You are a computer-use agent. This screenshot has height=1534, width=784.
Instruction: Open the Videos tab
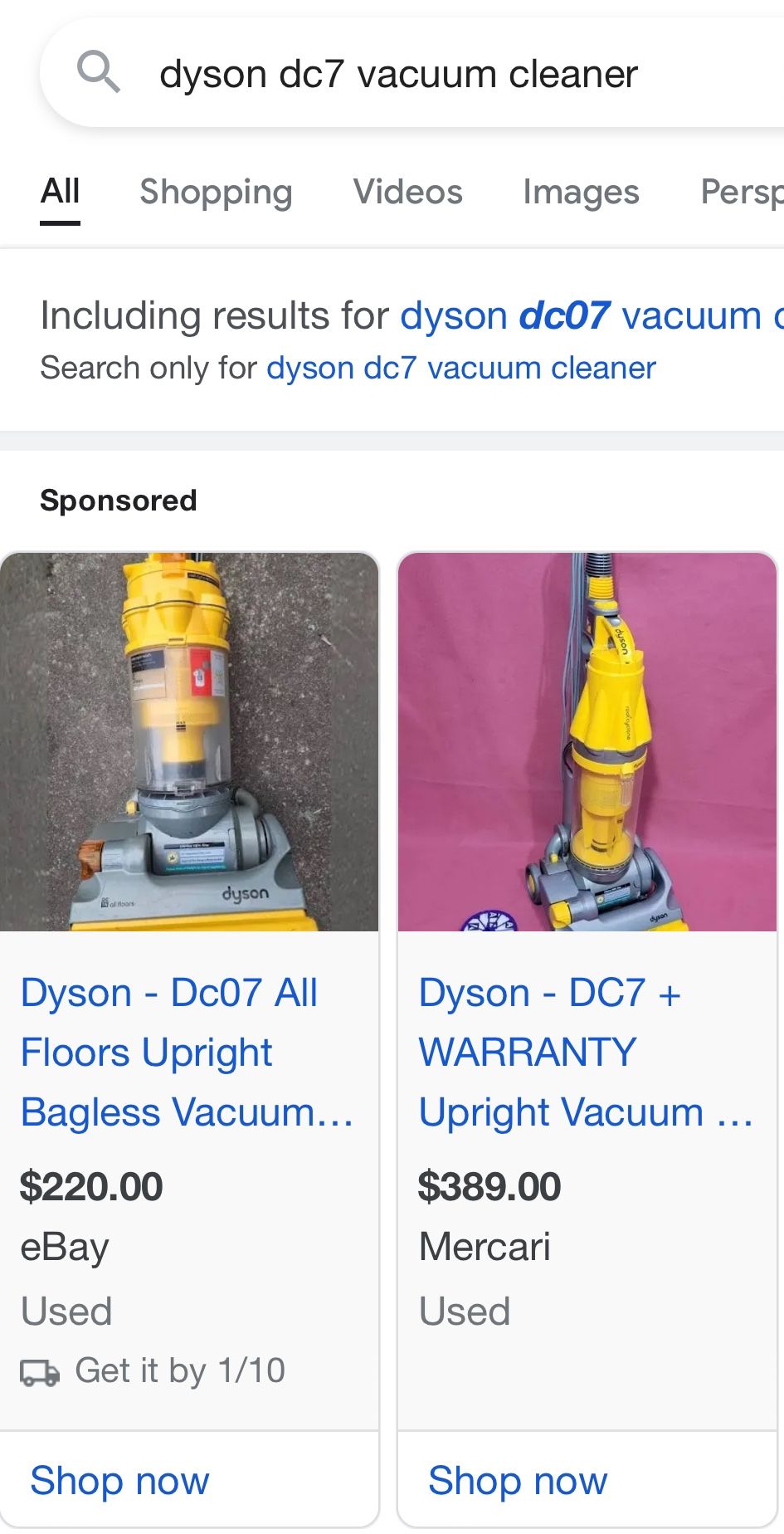pos(407,193)
